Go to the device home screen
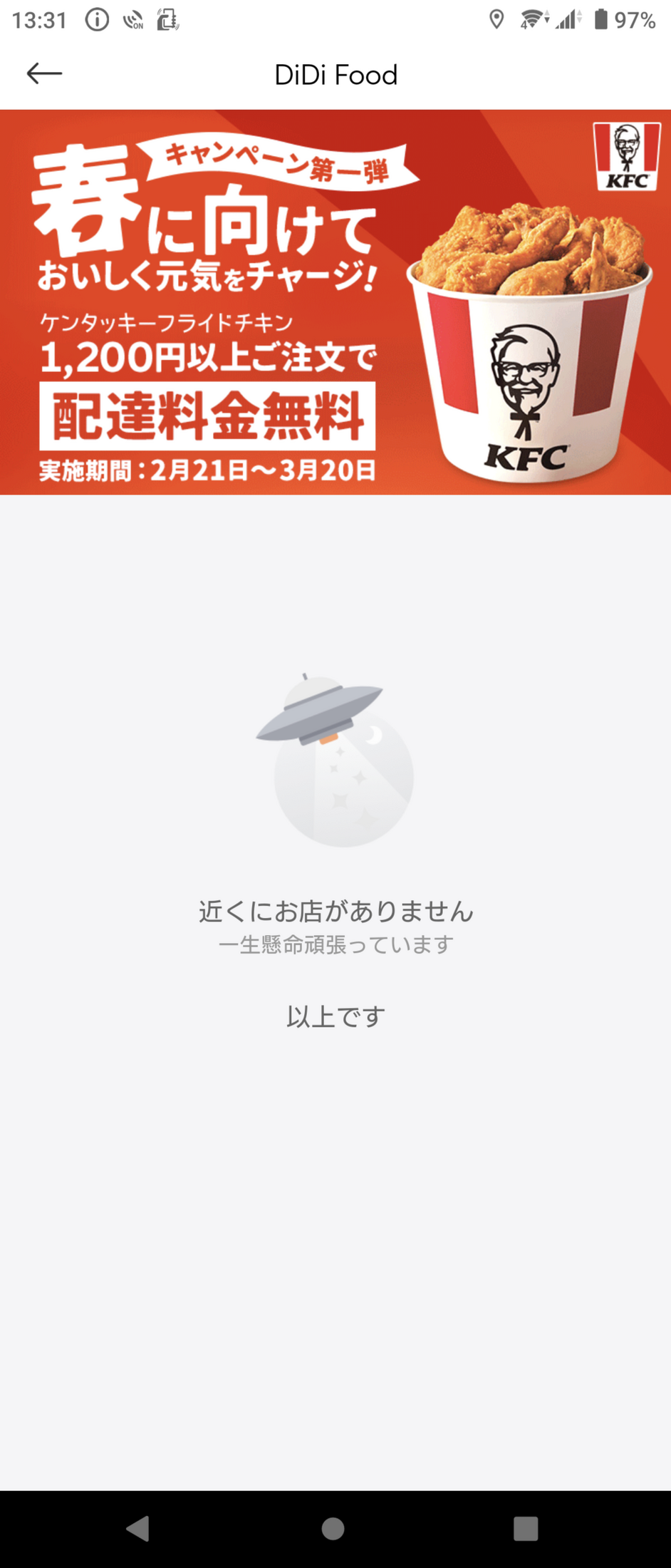This screenshot has width=671, height=1568. tap(333, 1528)
